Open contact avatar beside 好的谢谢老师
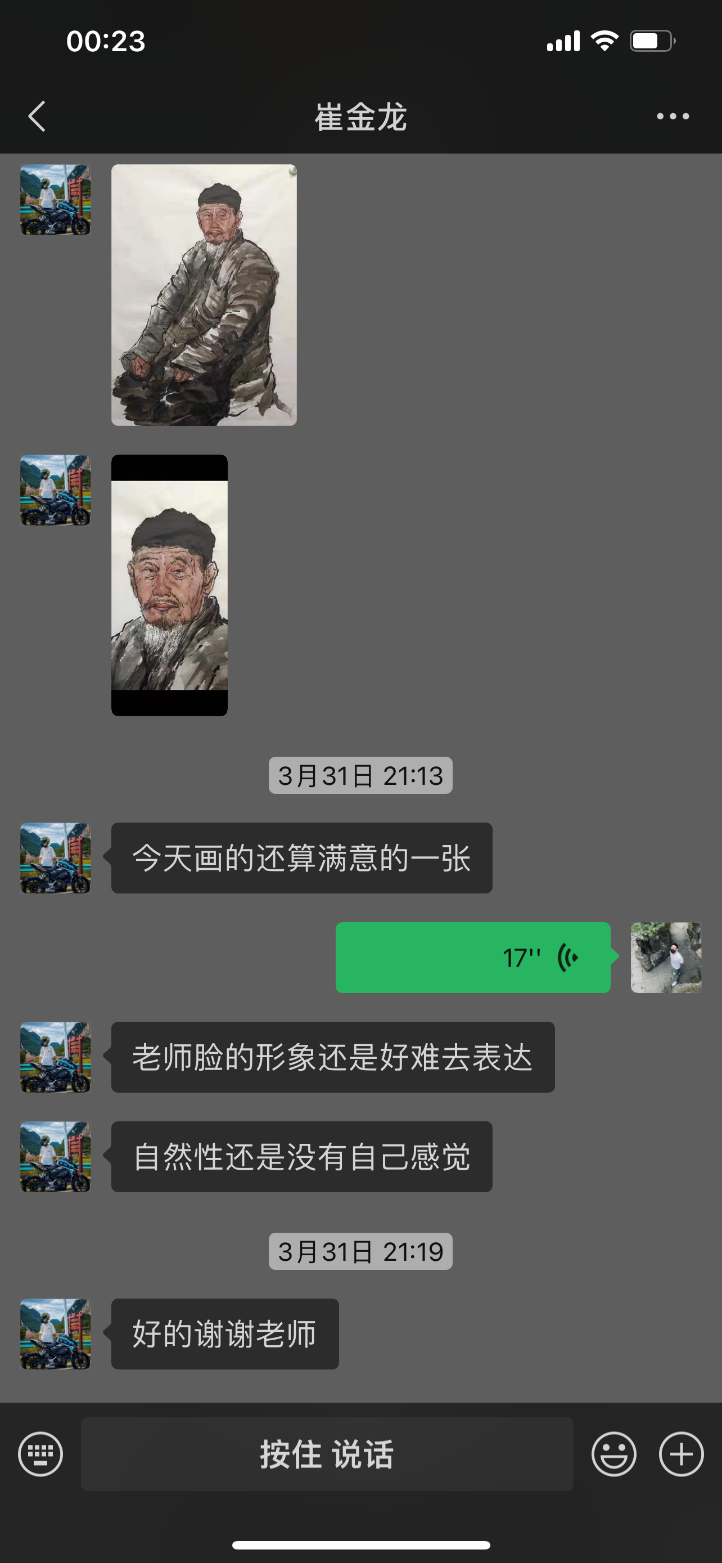This screenshot has width=722, height=1563. (x=55, y=1334)
